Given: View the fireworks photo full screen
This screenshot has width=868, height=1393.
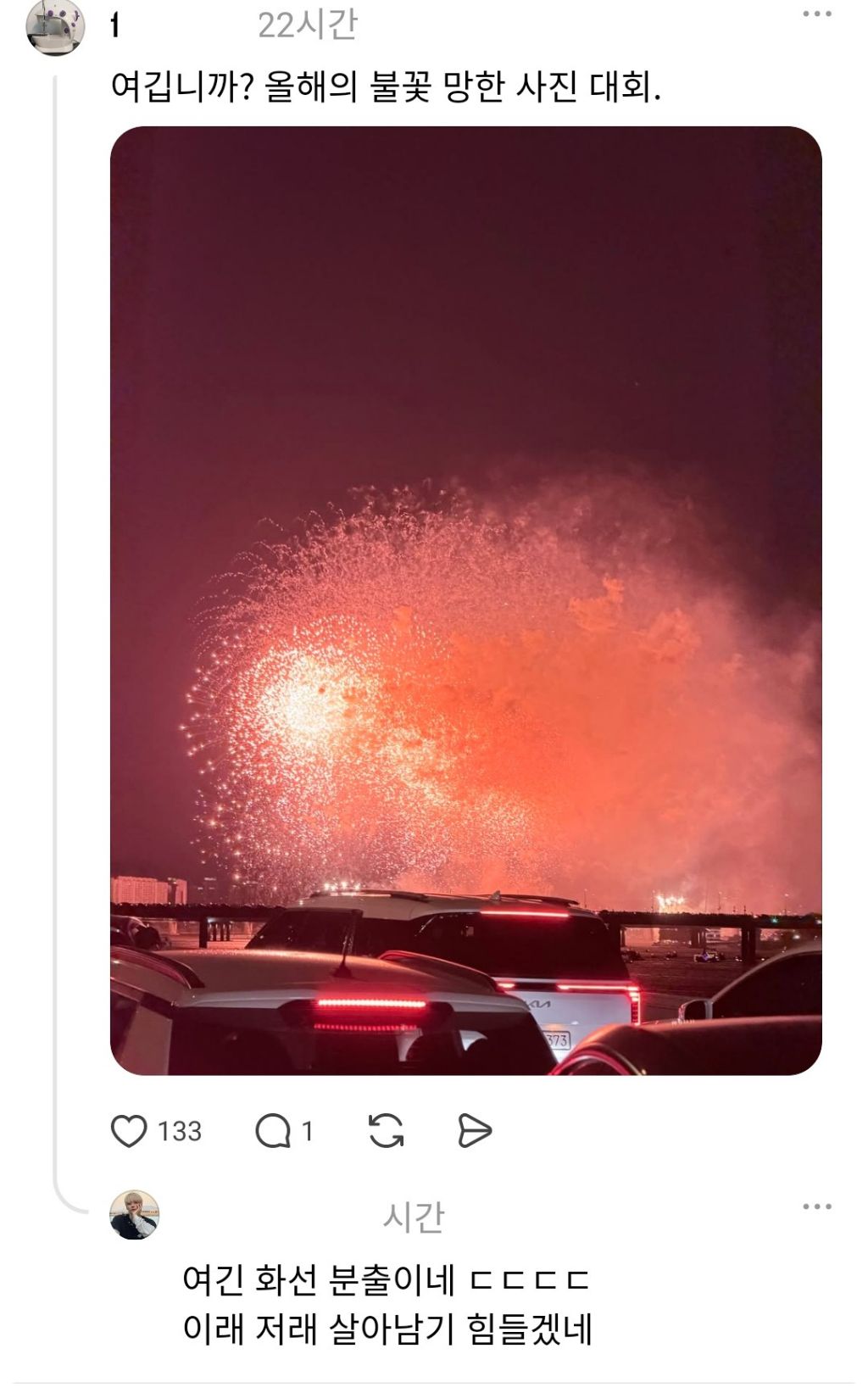Looking at the screenshot, I should tap(465, 600).
